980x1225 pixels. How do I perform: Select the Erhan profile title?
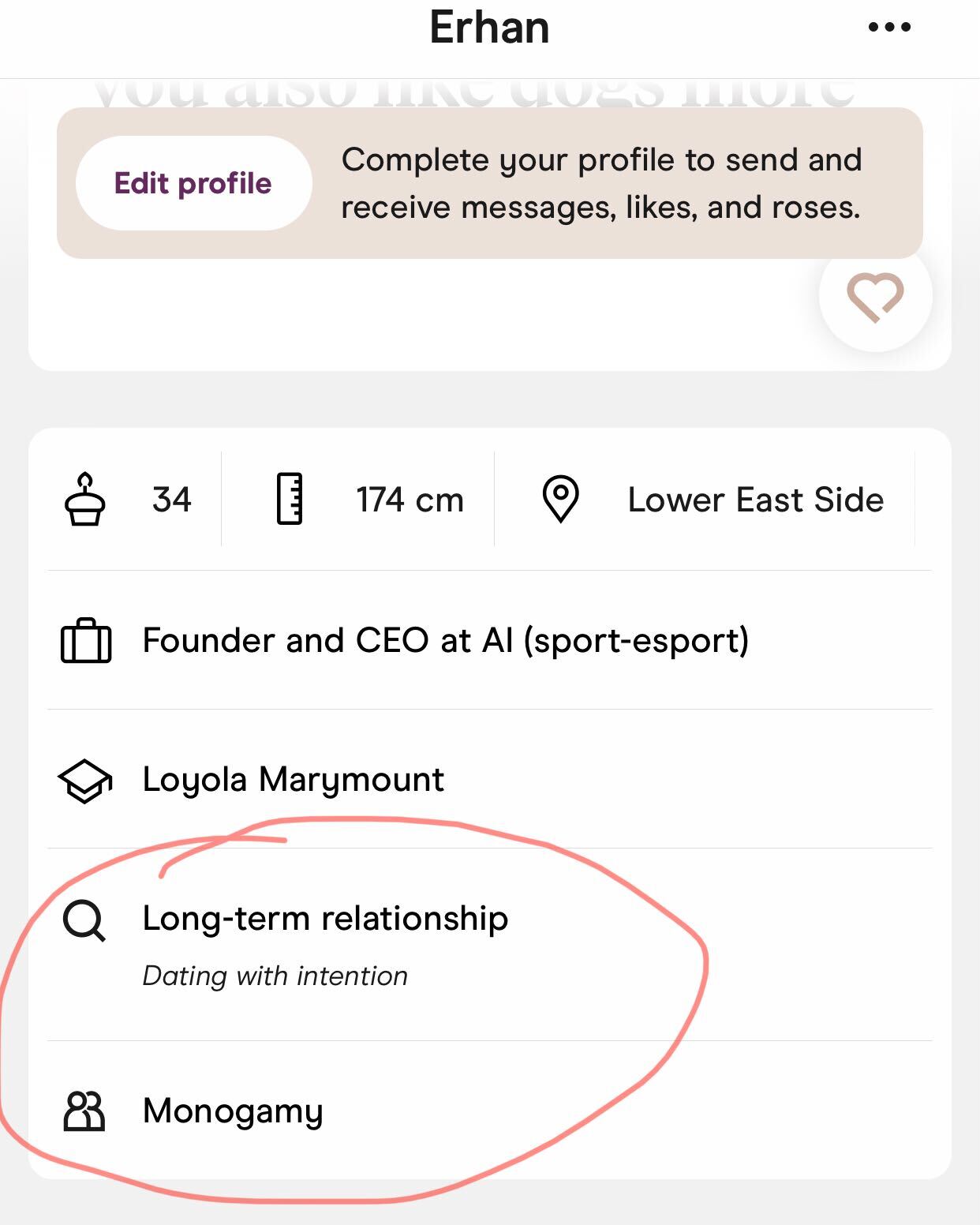click(x=489, y=26)
